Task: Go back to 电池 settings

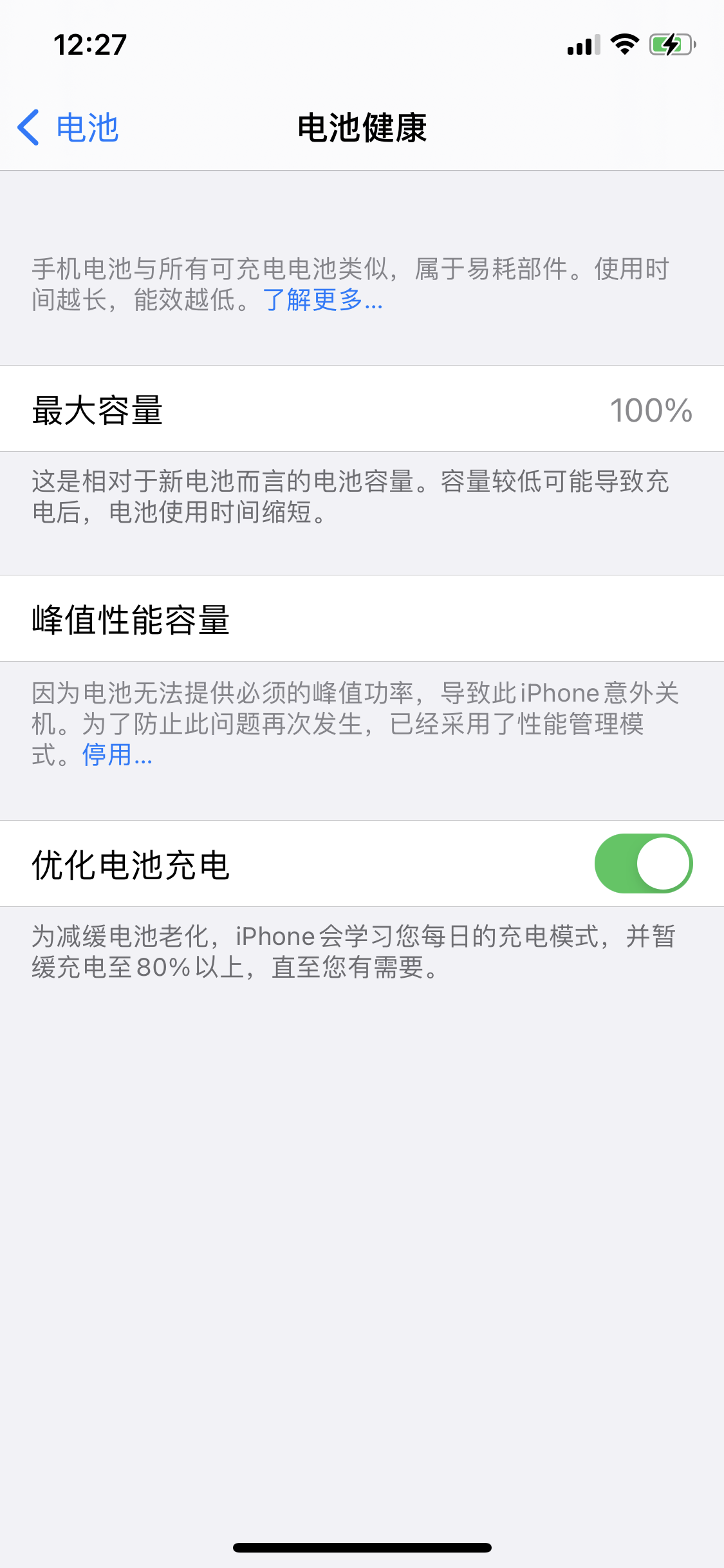Action: pyautogui.click(x=68, y=127)
